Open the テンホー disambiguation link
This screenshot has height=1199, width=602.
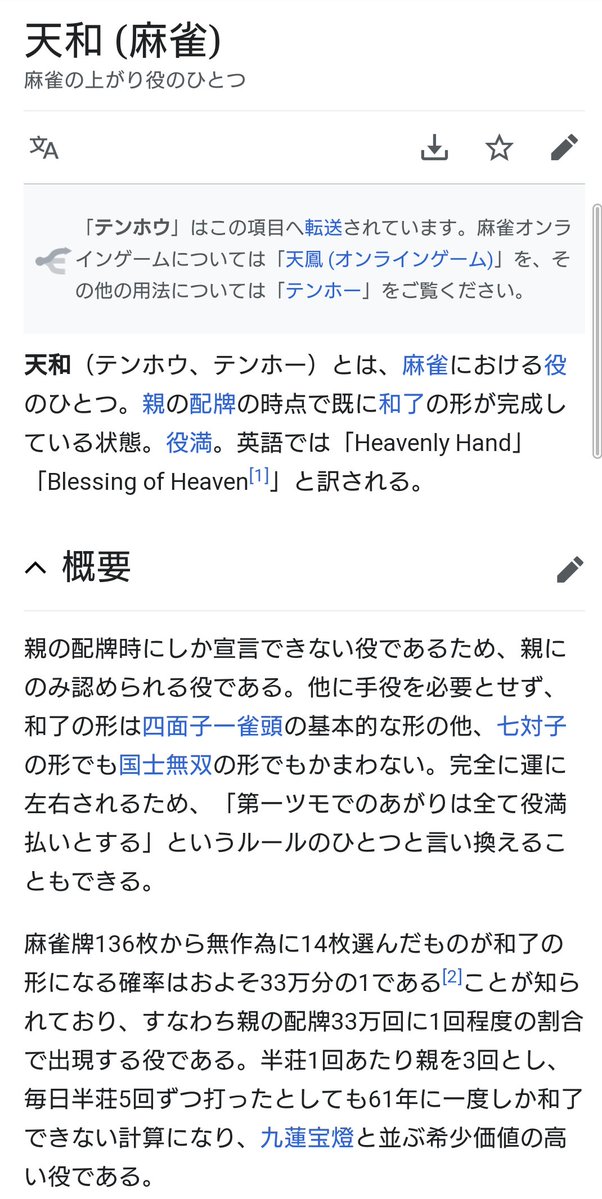click(x=324, y=291)
